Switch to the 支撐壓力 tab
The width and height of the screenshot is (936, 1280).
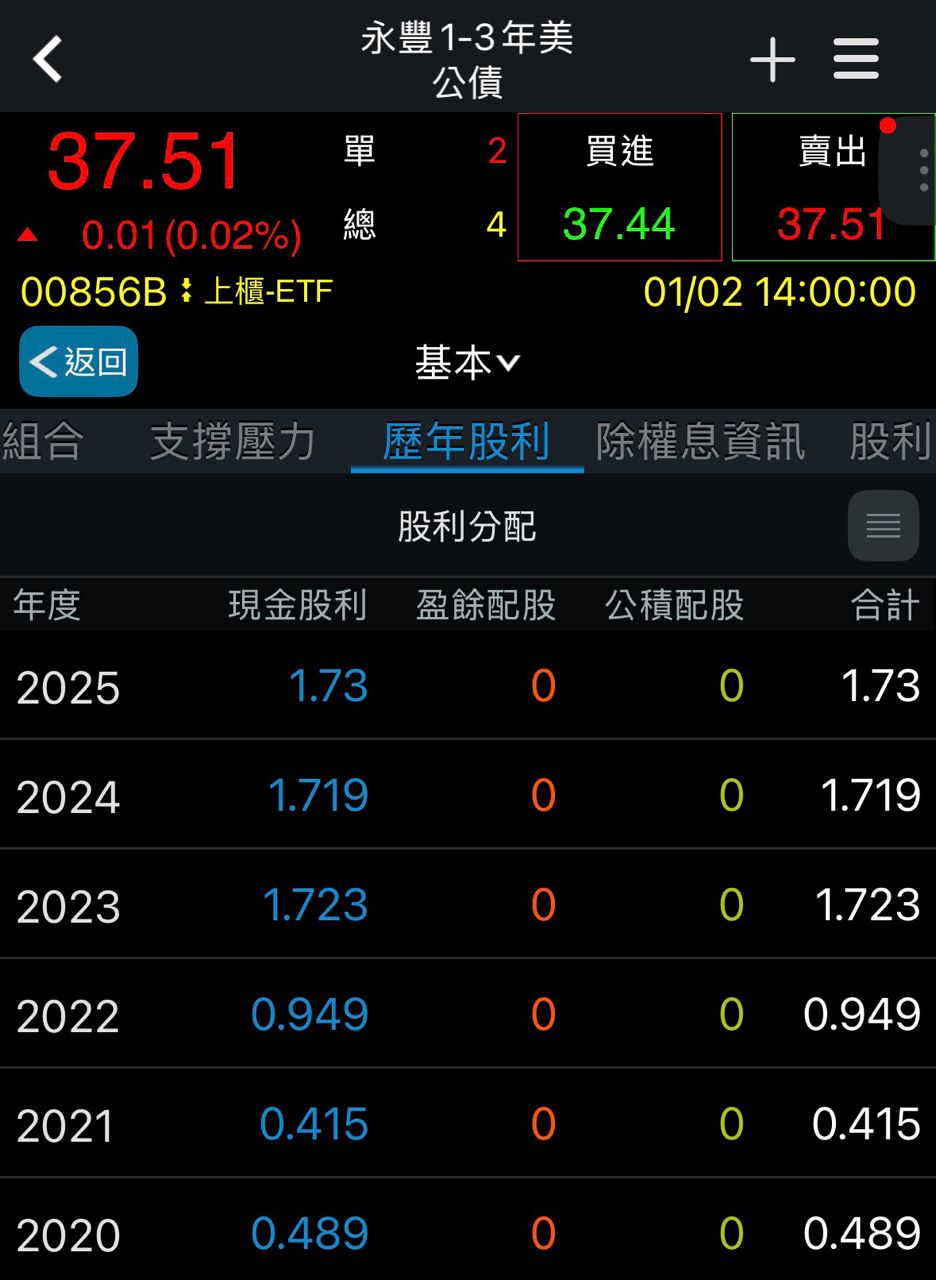coord(232,442)
